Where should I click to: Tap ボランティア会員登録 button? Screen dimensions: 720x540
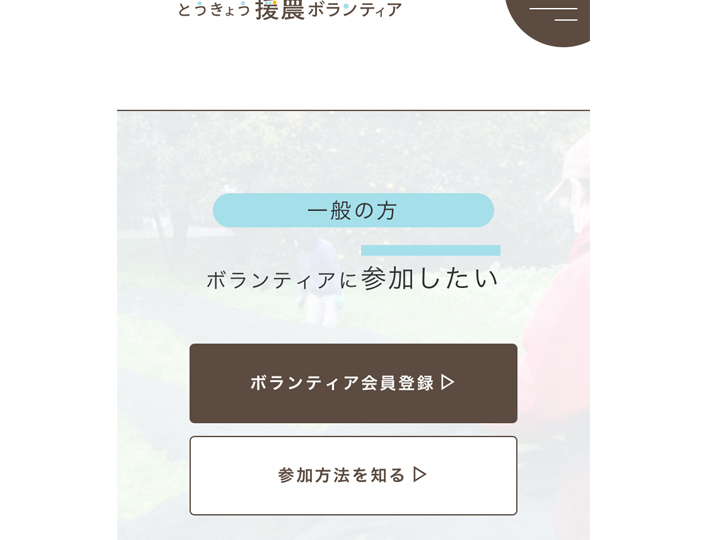point(353,383)
